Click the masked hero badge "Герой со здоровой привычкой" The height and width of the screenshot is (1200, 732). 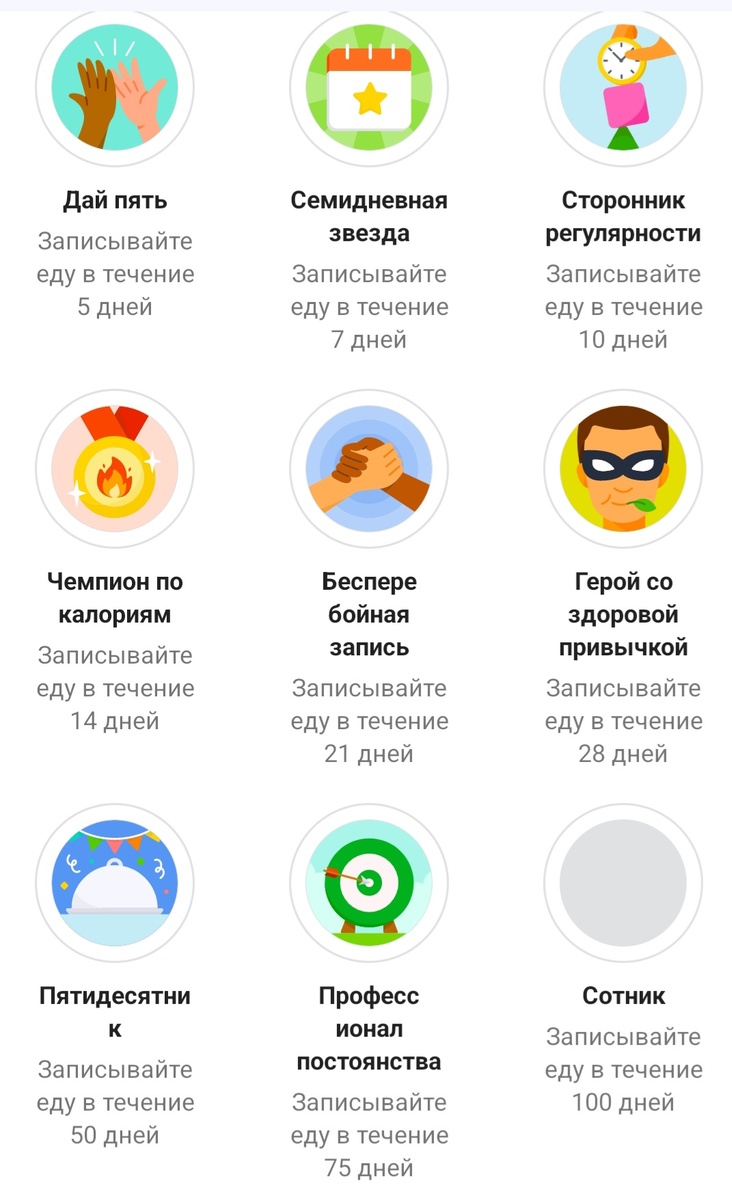click(x=623, y=468)
